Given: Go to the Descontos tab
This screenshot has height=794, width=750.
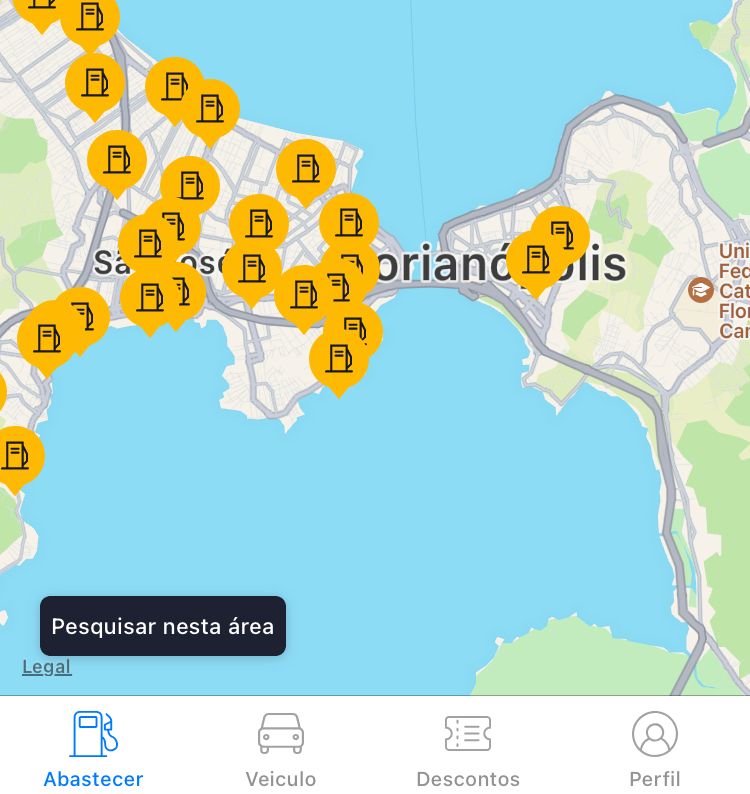Looking at the screenshot, I should click(468, 748).
